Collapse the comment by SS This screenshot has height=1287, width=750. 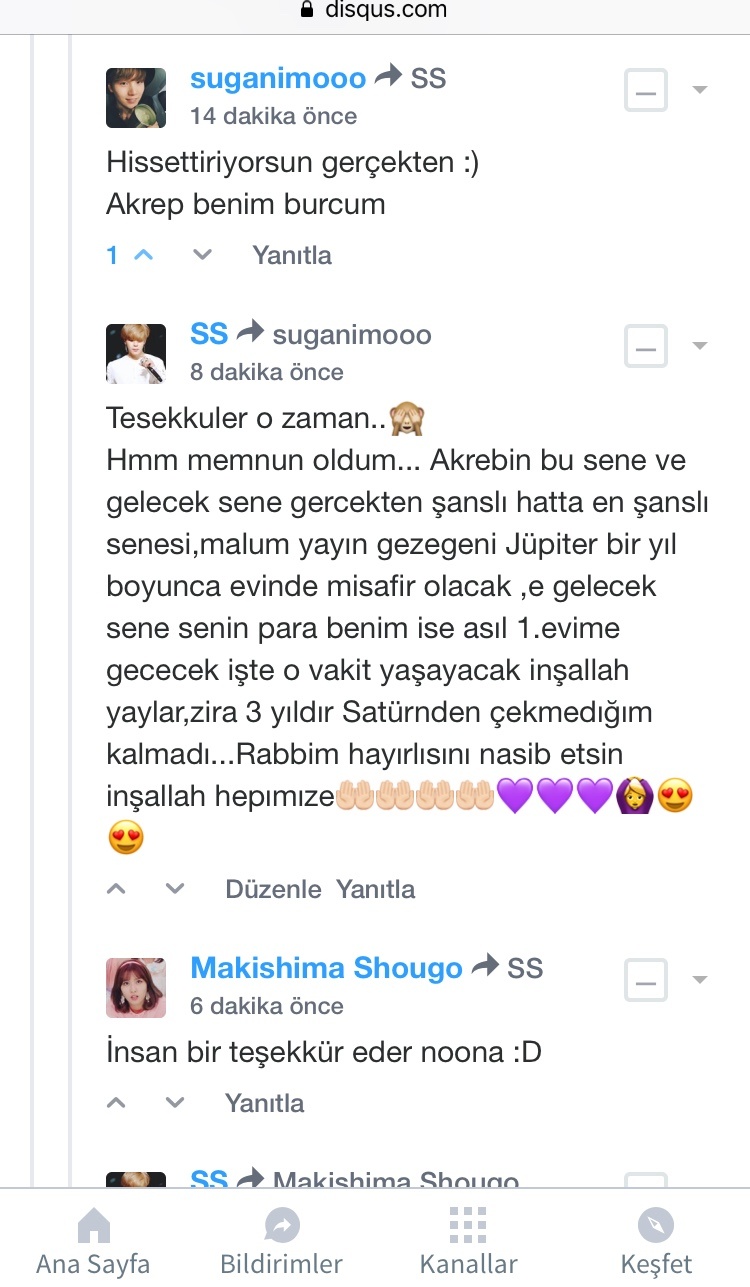[646, 347]
